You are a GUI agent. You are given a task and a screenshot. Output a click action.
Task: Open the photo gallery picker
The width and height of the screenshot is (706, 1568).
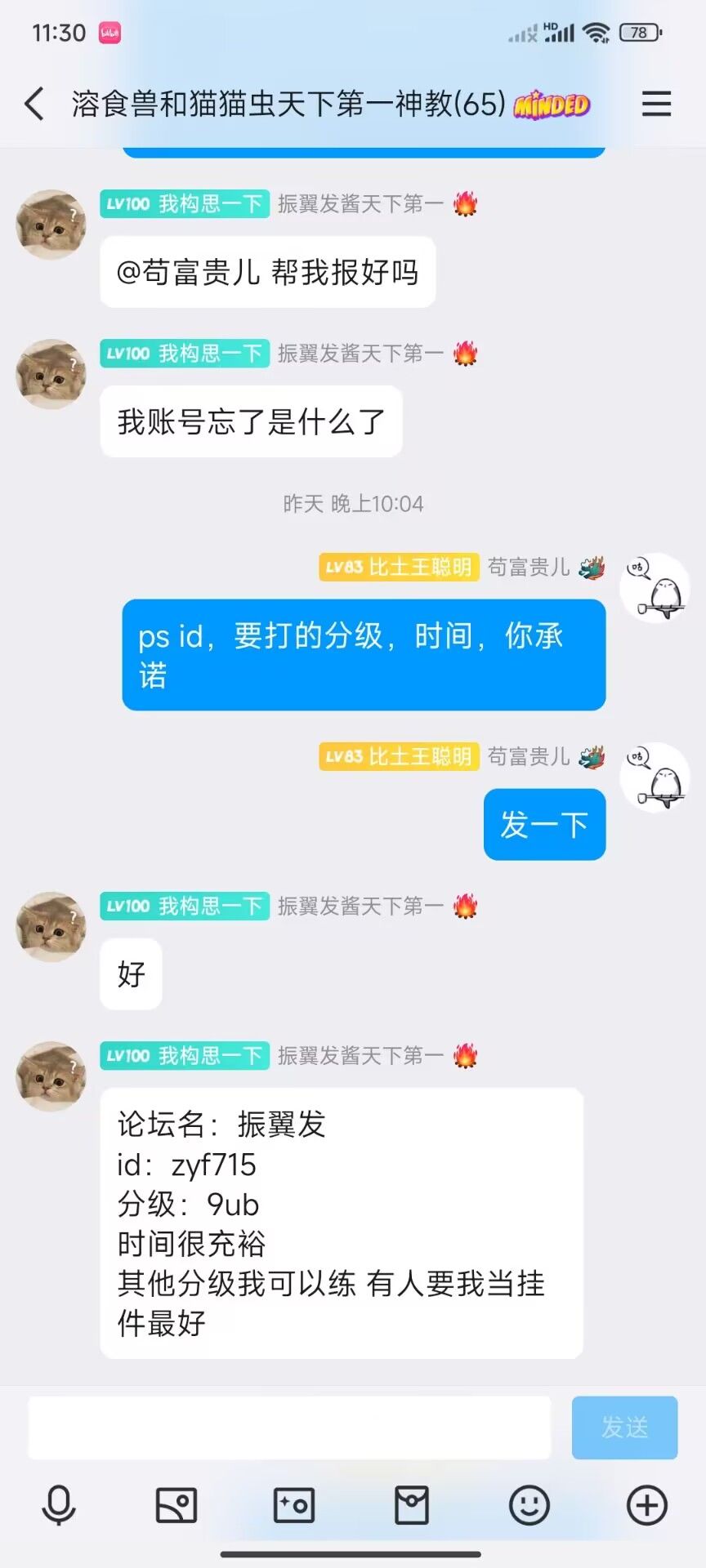(x=176, y=1505)
